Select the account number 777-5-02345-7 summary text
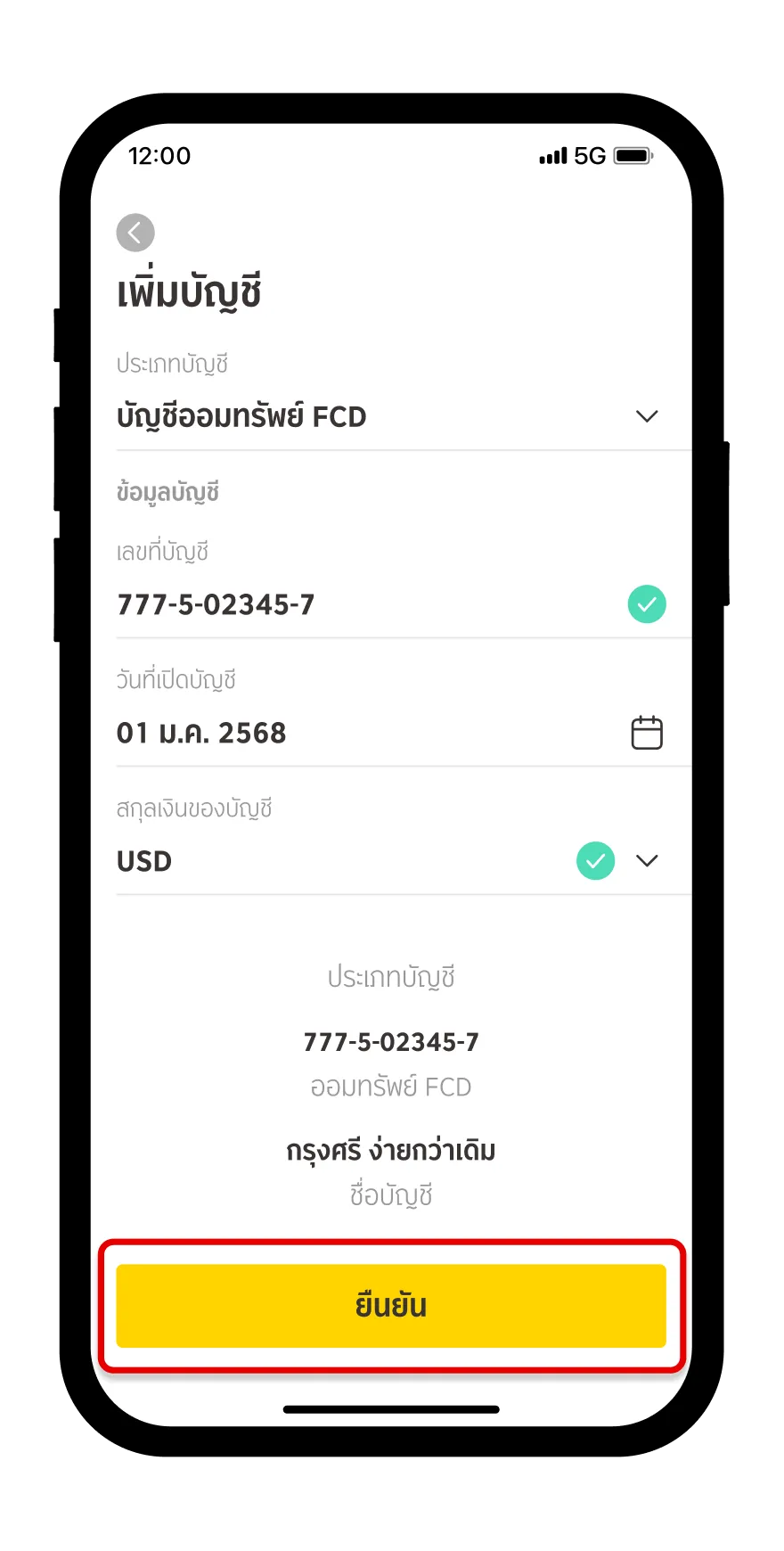 [390, 1041]
